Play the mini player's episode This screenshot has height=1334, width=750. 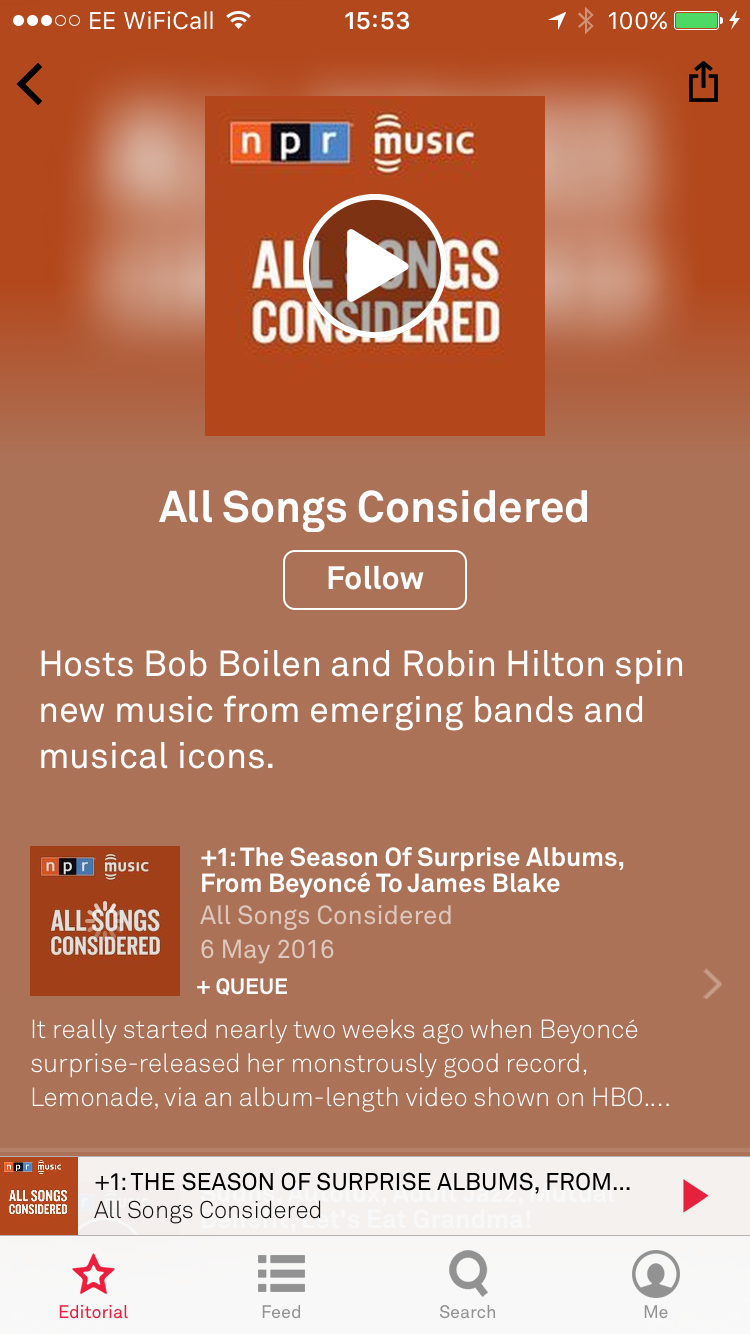pos(695,1196)
